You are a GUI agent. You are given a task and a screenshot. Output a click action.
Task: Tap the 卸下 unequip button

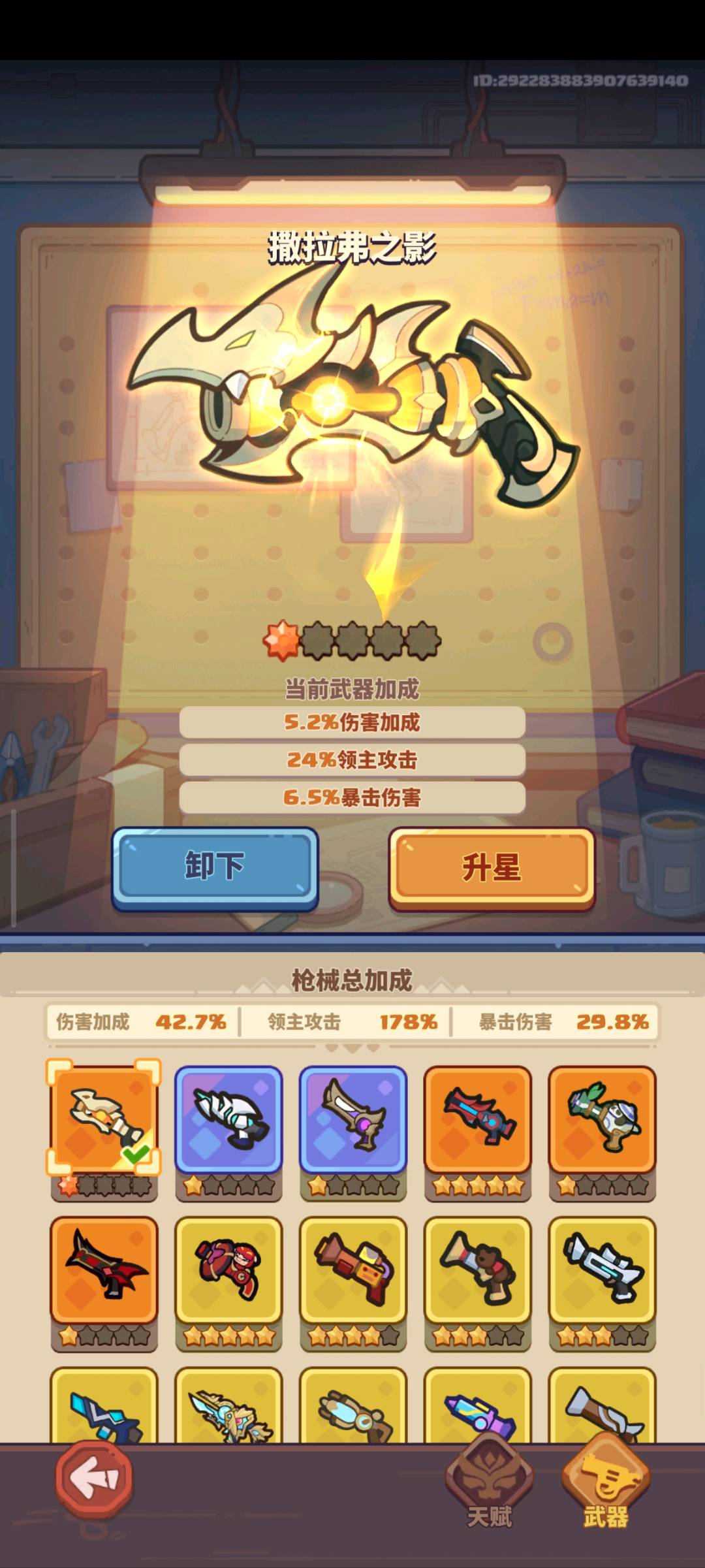click(215, 868)
